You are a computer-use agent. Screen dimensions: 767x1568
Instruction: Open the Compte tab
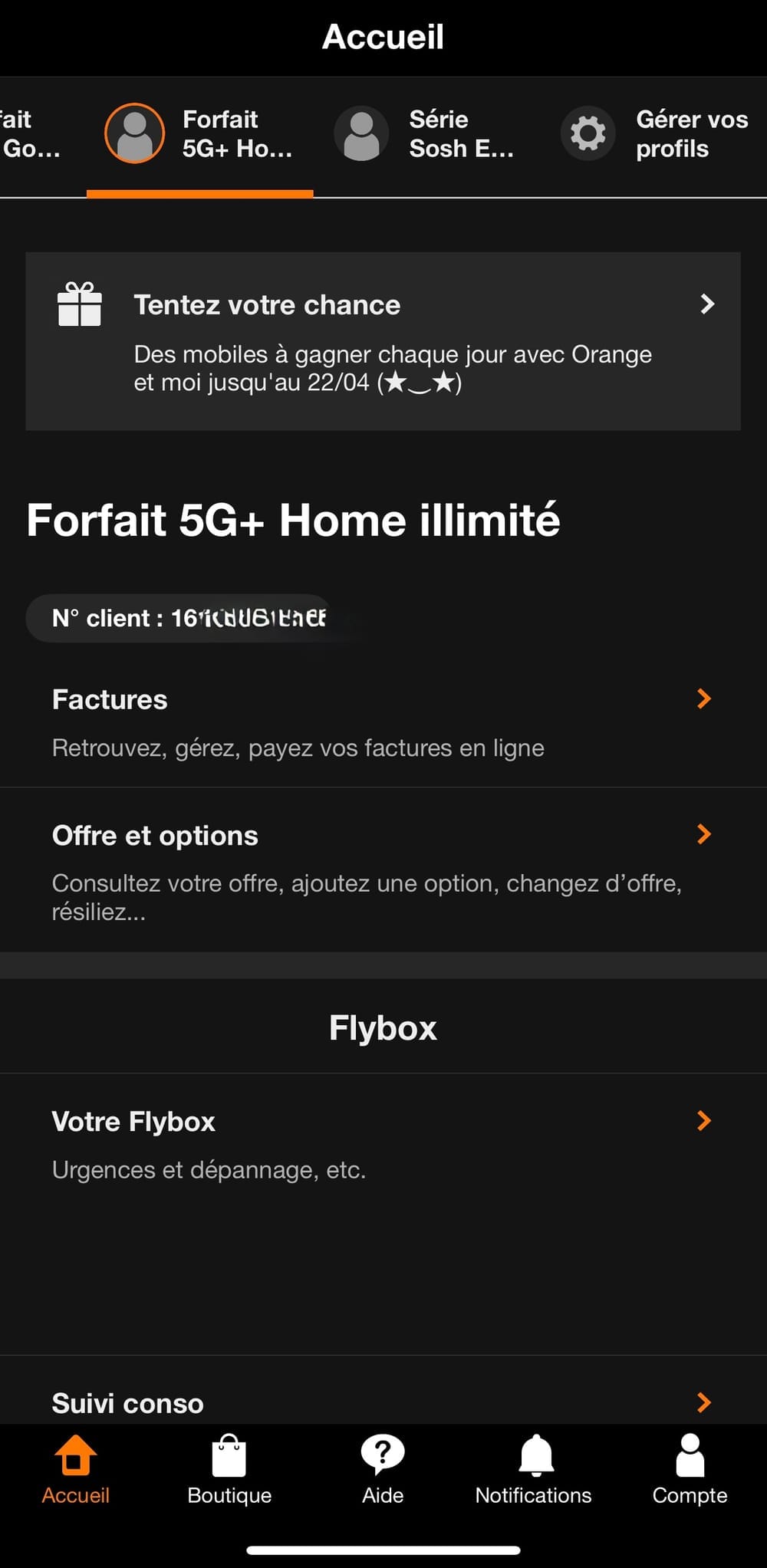point(690,1470)
